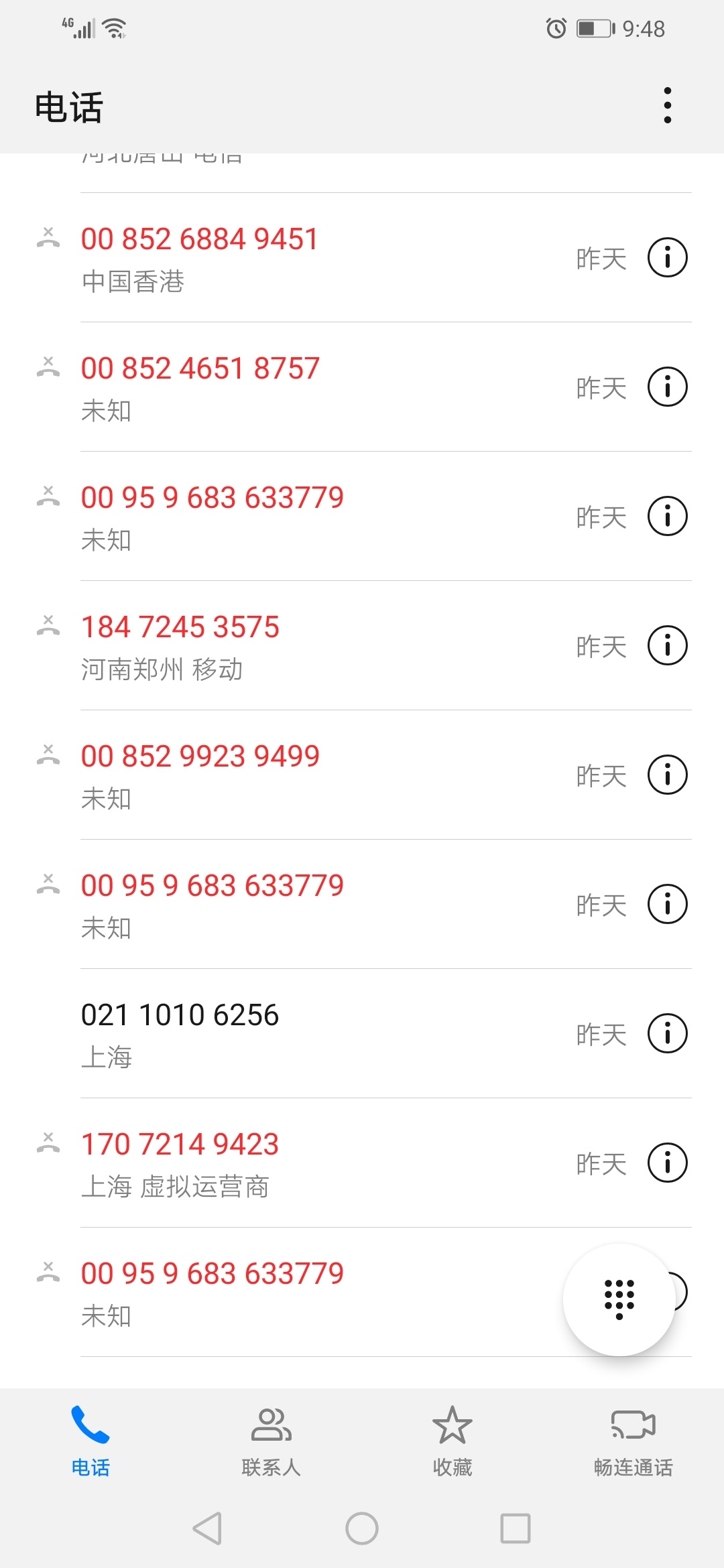This screenshot has width=724, height=1568.
Task: Go back with the system back button
Action: tap(207, 1528)
